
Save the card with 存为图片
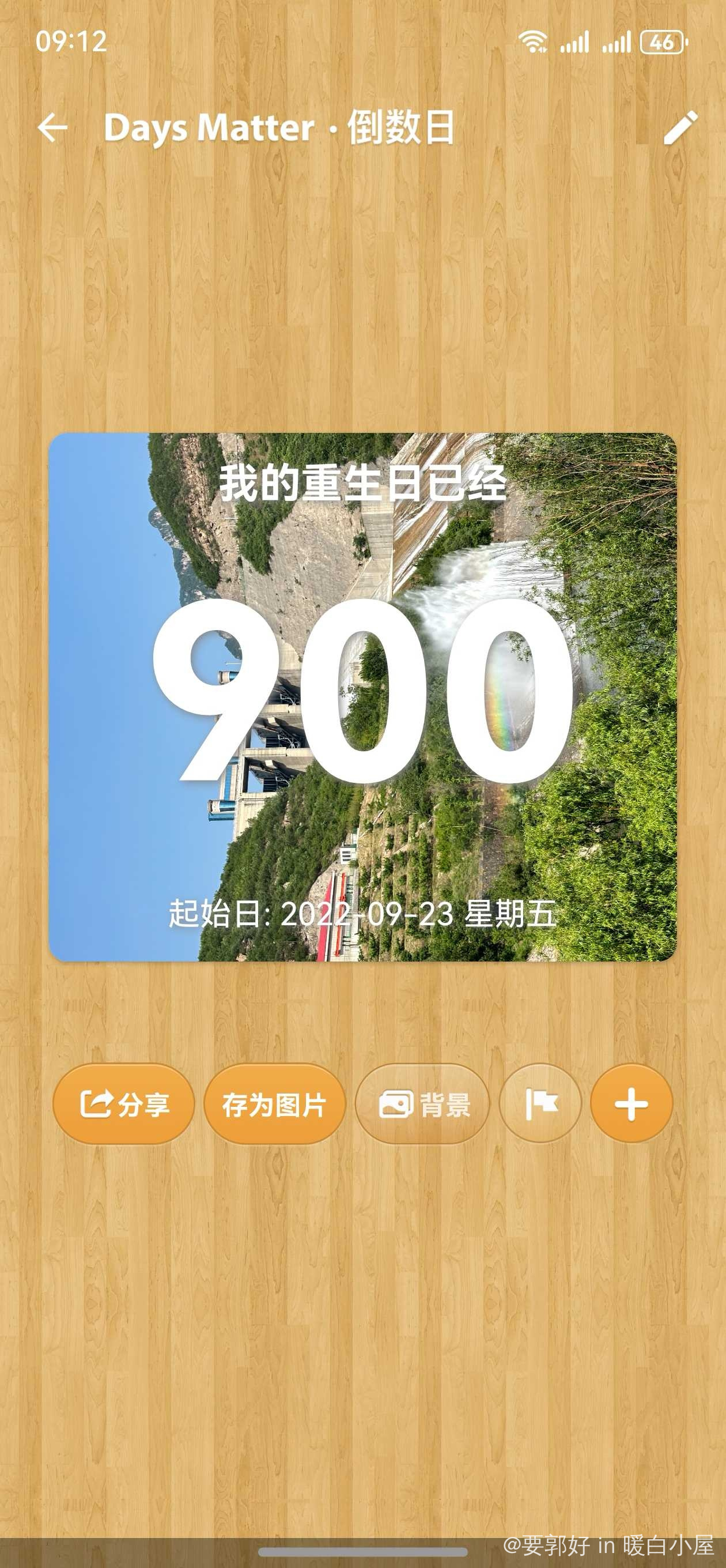[x=274, y=1103]
